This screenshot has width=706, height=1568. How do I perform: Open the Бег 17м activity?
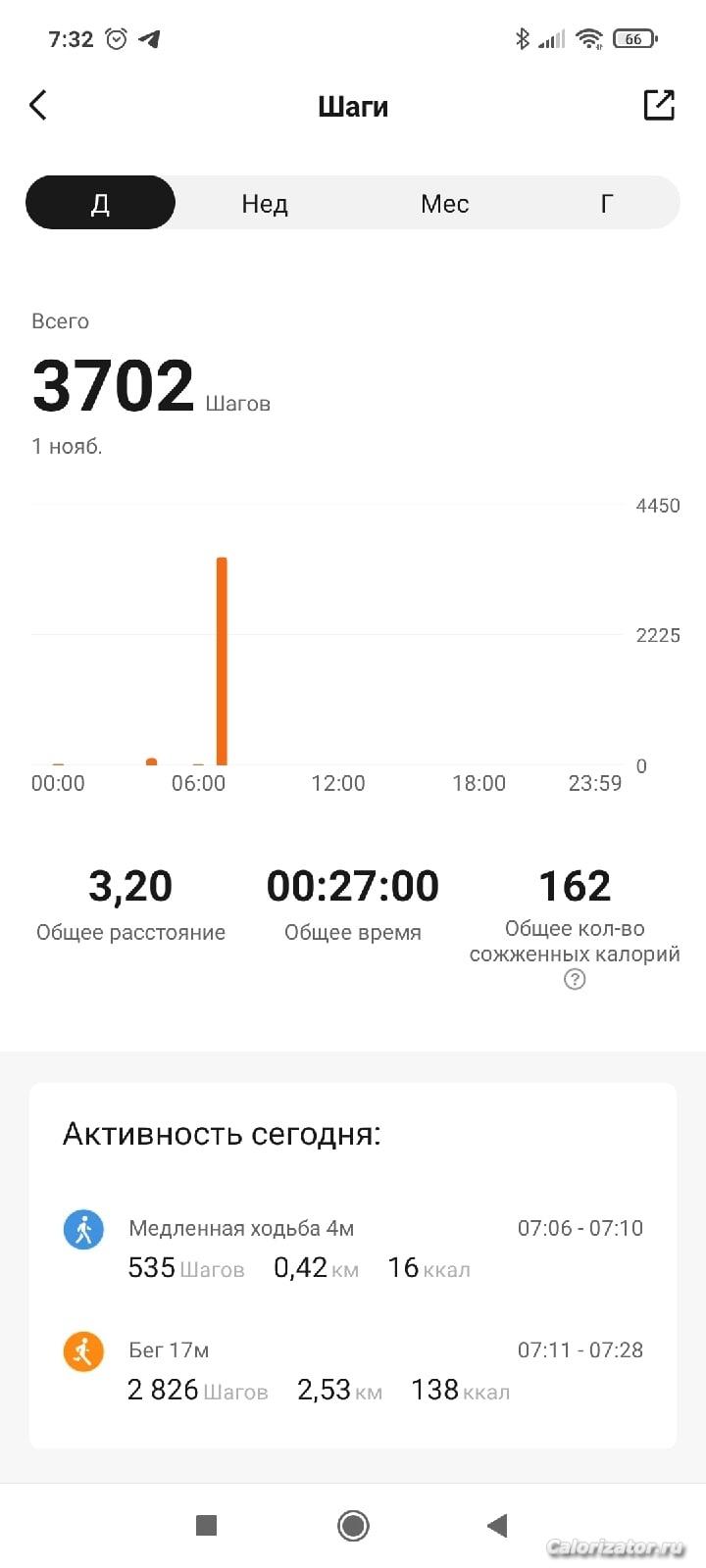point(353,1370)
